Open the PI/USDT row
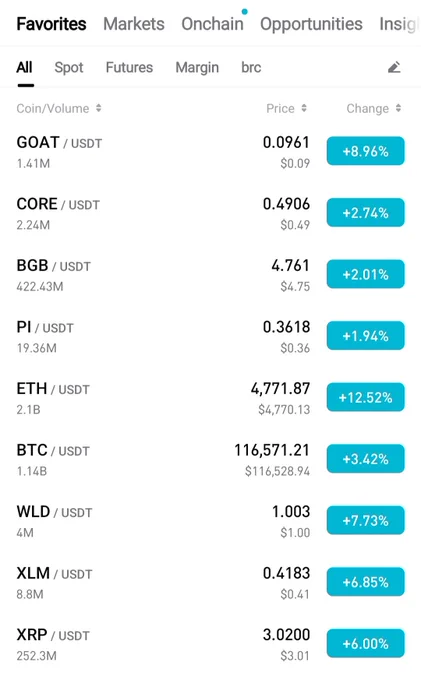The image size is (421, 680). 210,337
